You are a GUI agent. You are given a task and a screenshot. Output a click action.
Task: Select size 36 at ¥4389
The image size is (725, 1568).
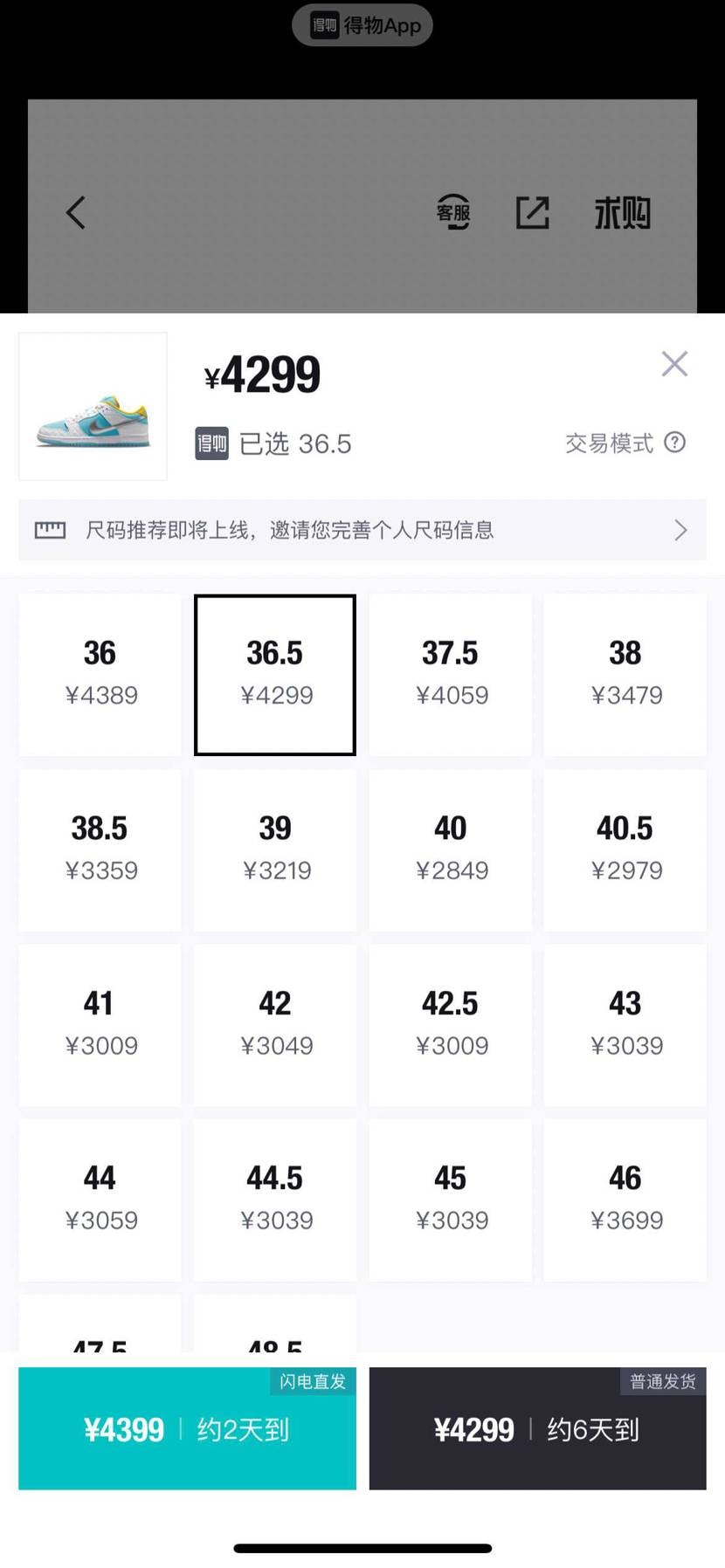click(100, 674)
